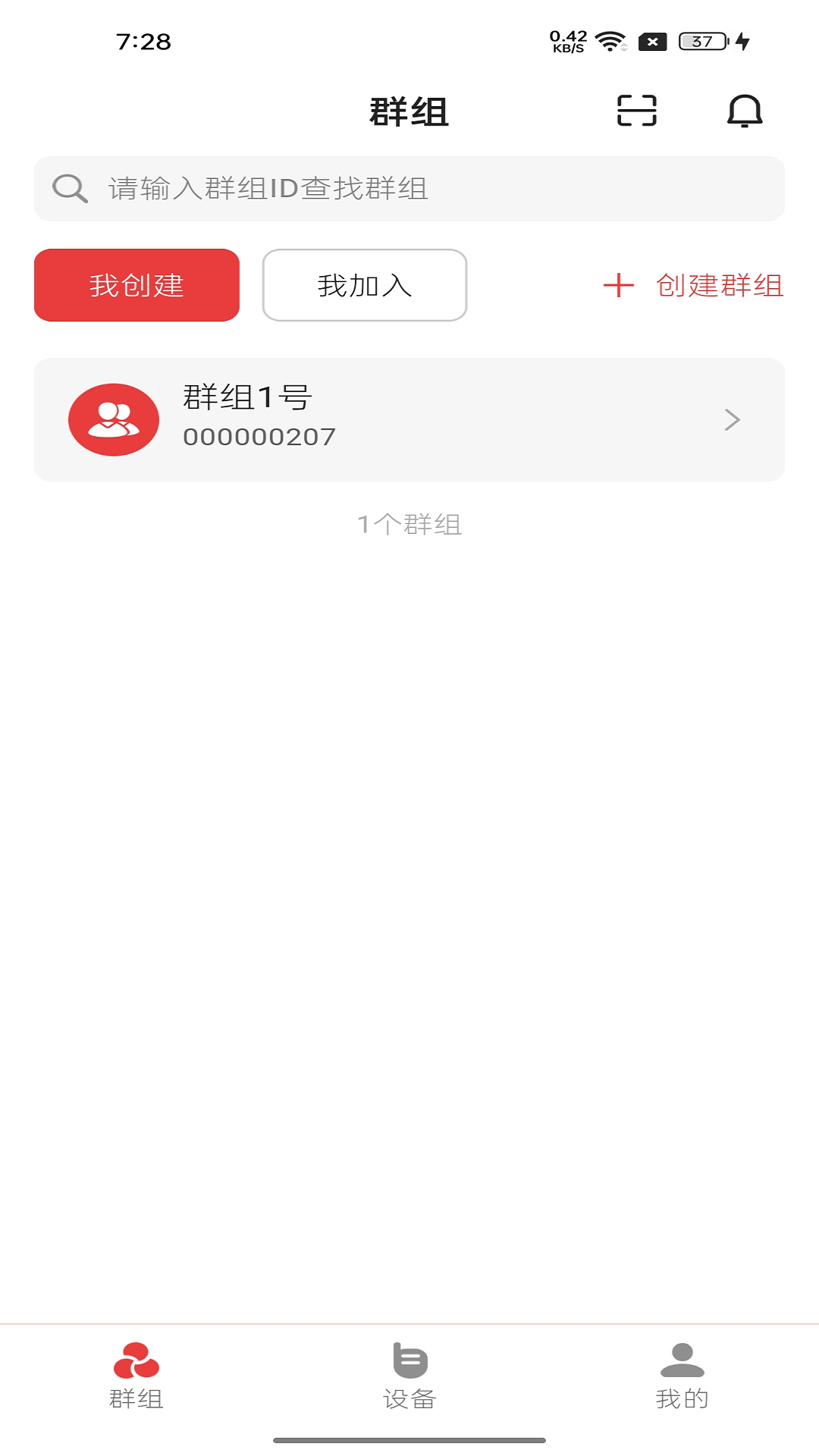Expand details of 群组1号 via chevron
Viewport: 819px width, 1456px height.
tap(732, 419)
